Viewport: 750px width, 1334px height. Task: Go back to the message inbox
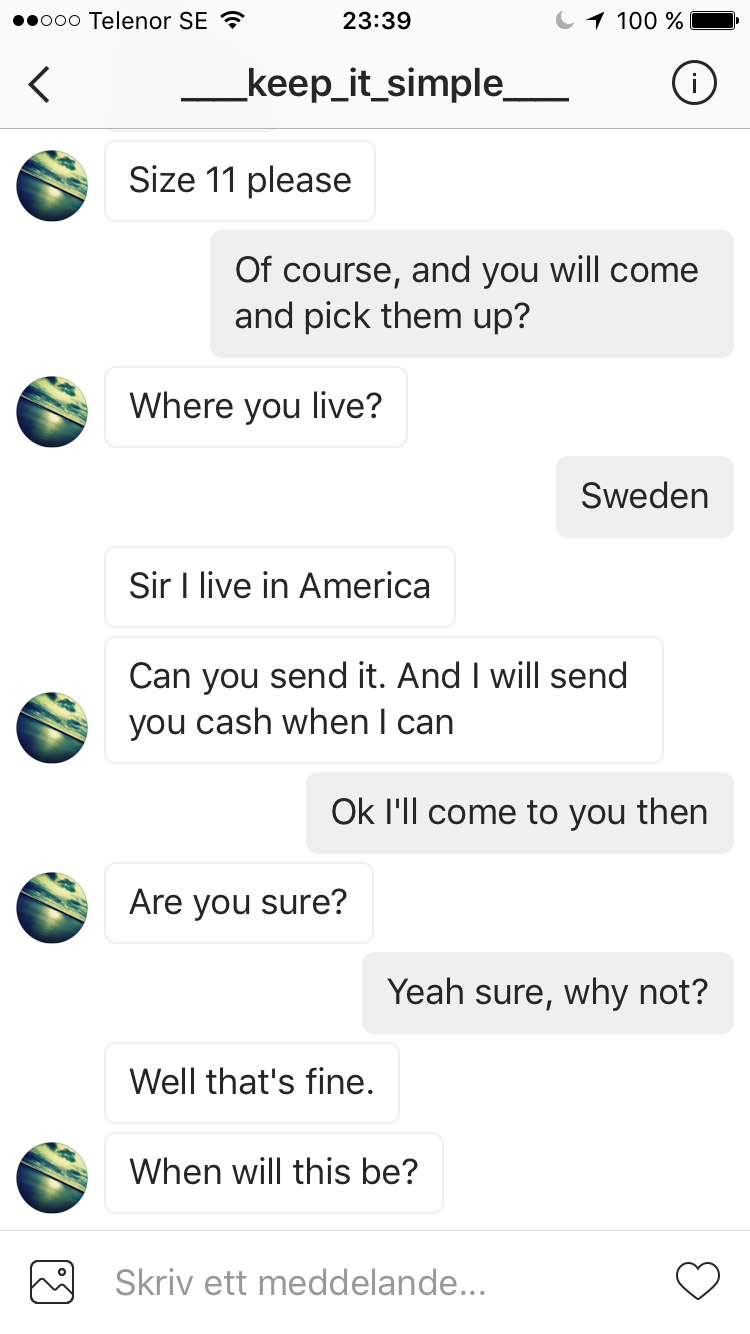click(39, 85)
